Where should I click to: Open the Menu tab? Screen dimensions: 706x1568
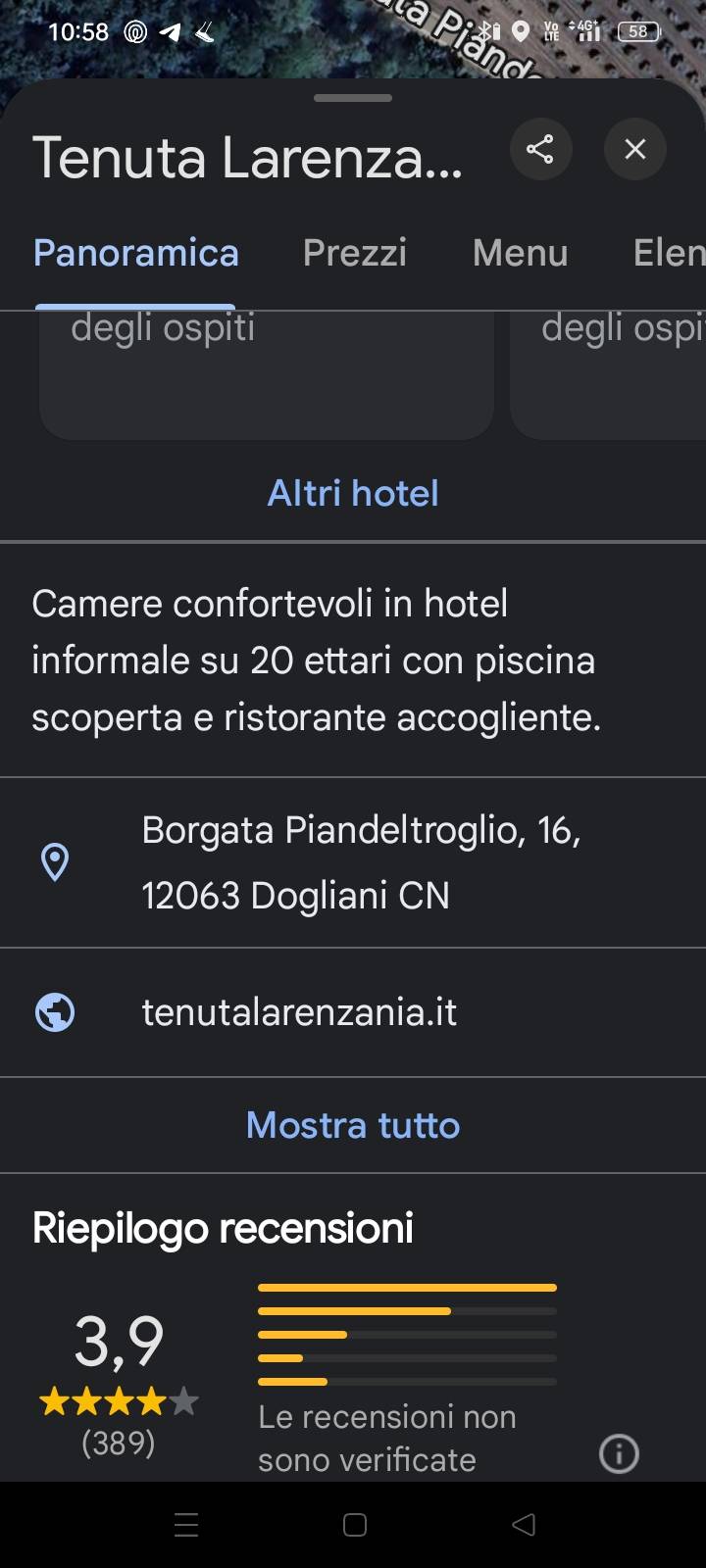(521, 253)
